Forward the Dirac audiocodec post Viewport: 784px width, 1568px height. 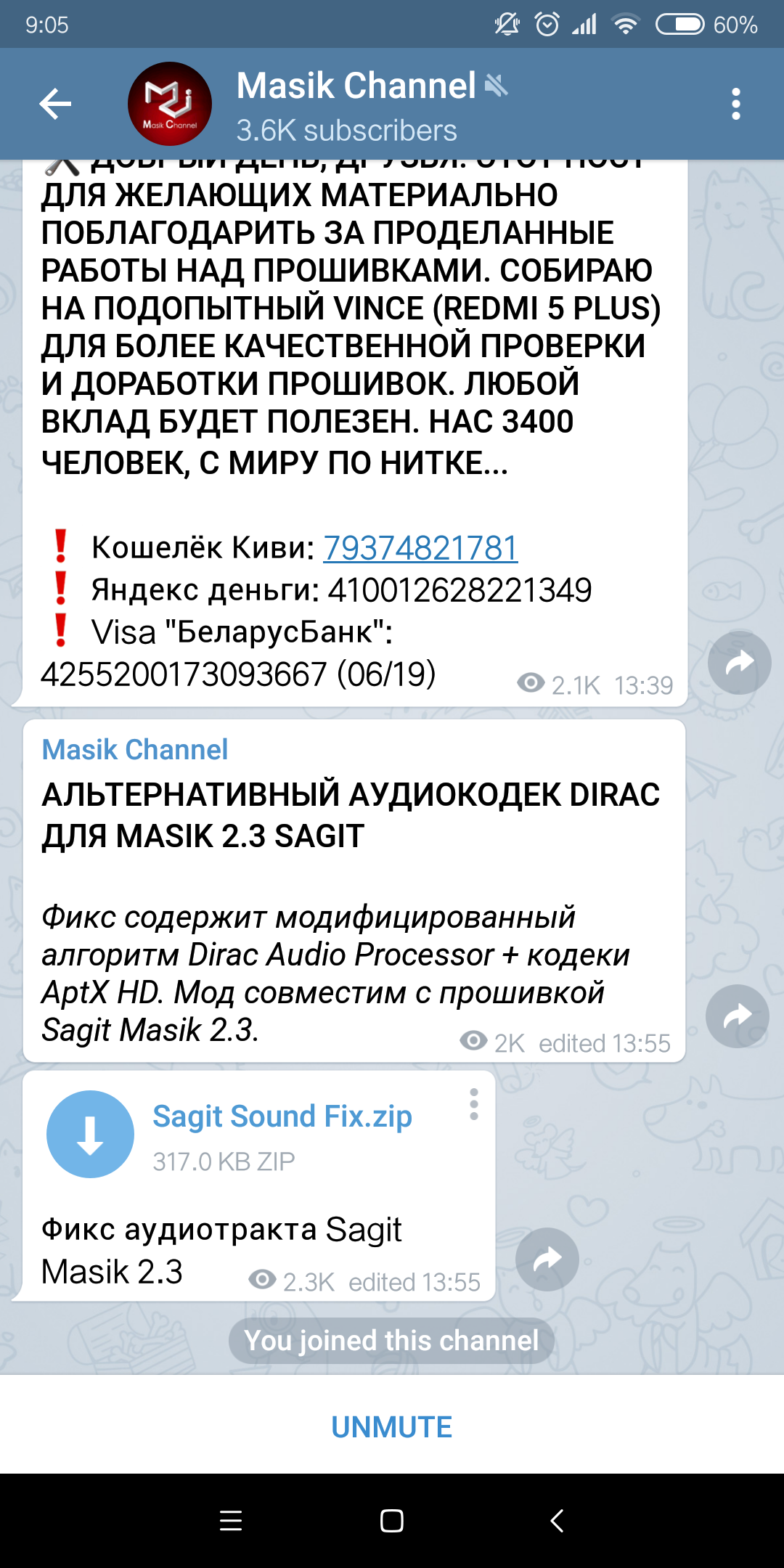[x=738, y=1016]
